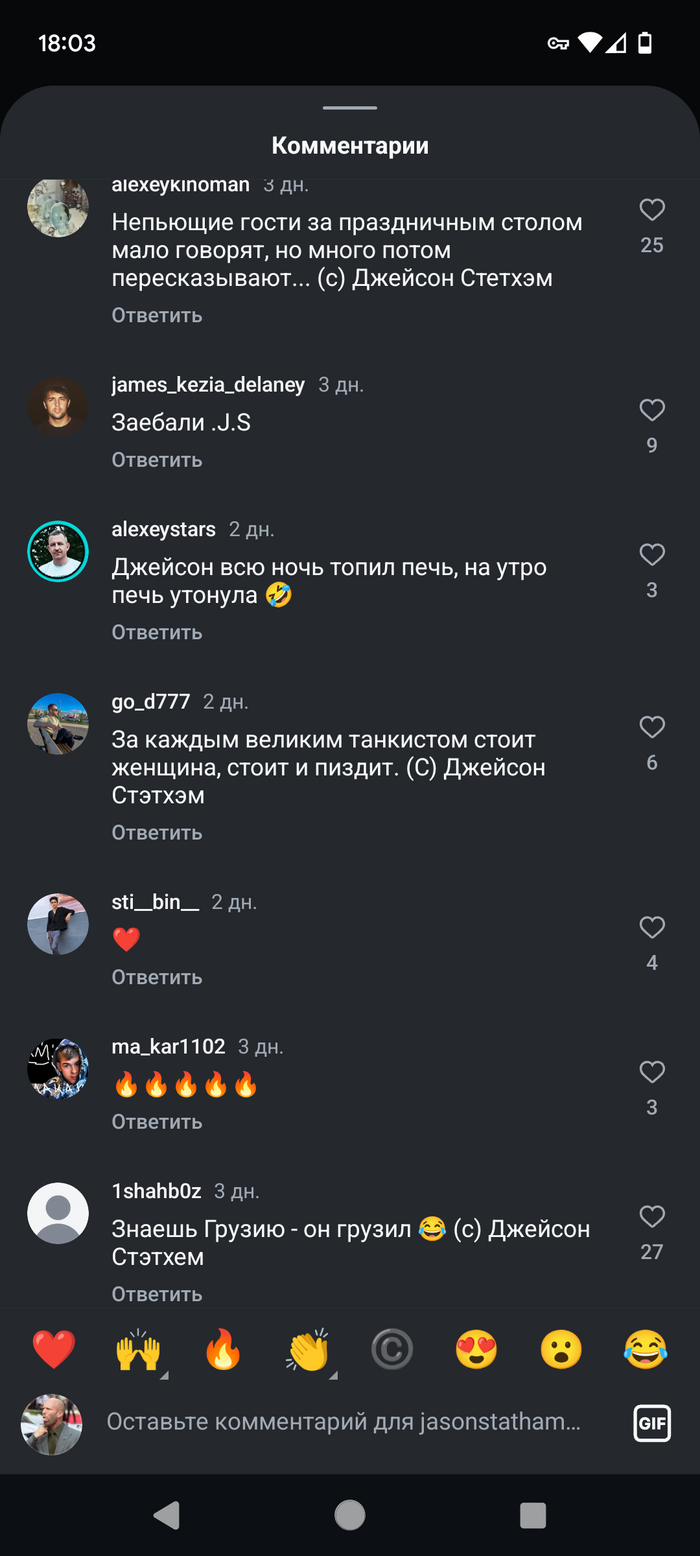Insert the heart-eyes emoji

[x=477, y=1350]
